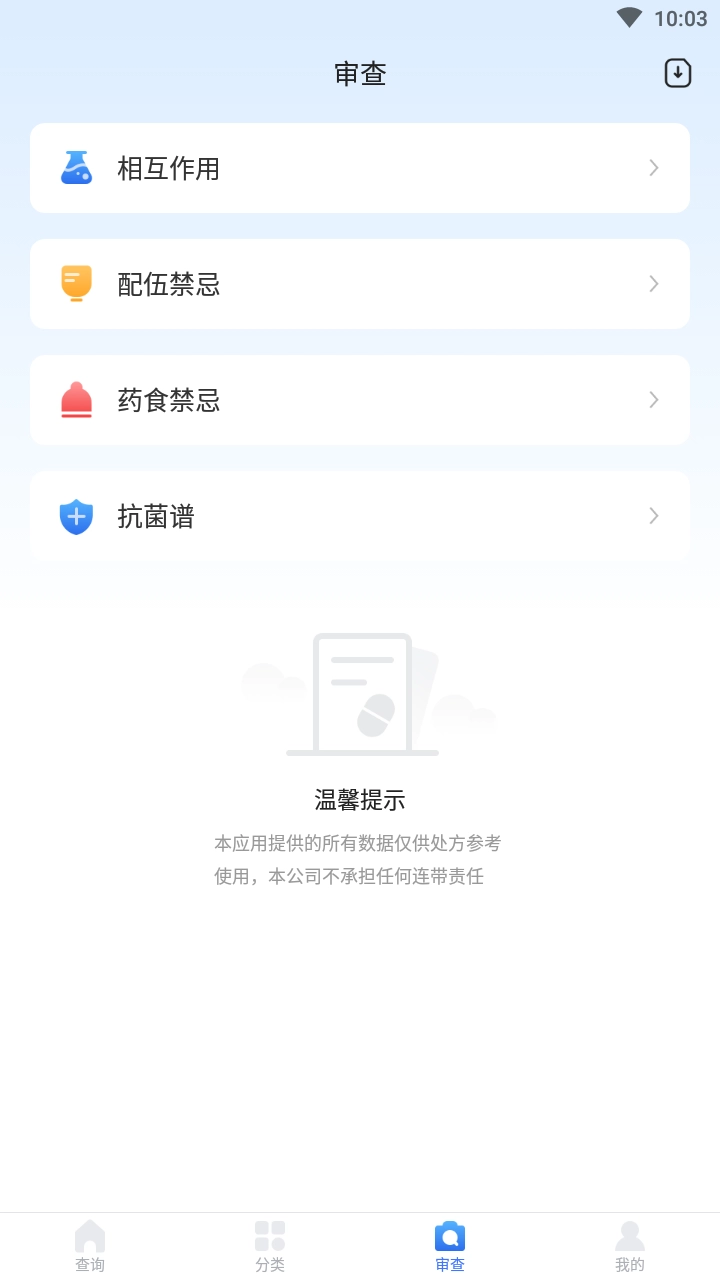Tap the red capsule icon for 药食禁忌
Image resolution: width=720 pixels, height=1280 pixels.
tap(75, 399)
